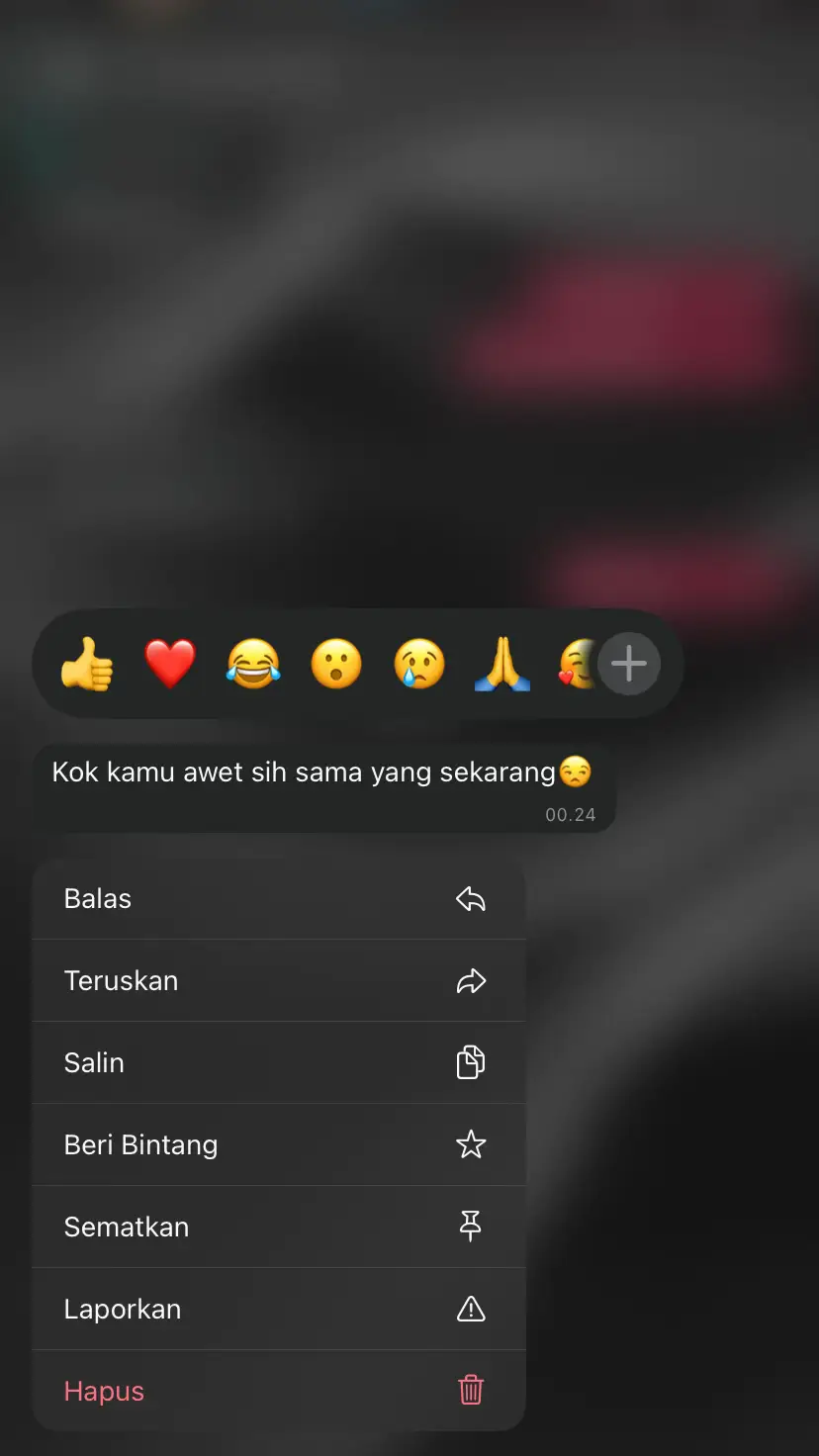The width and height of the screenshot is (819, 1456).
Task: Click the pin icon next to Sematkan
Action: [470, 1226]
